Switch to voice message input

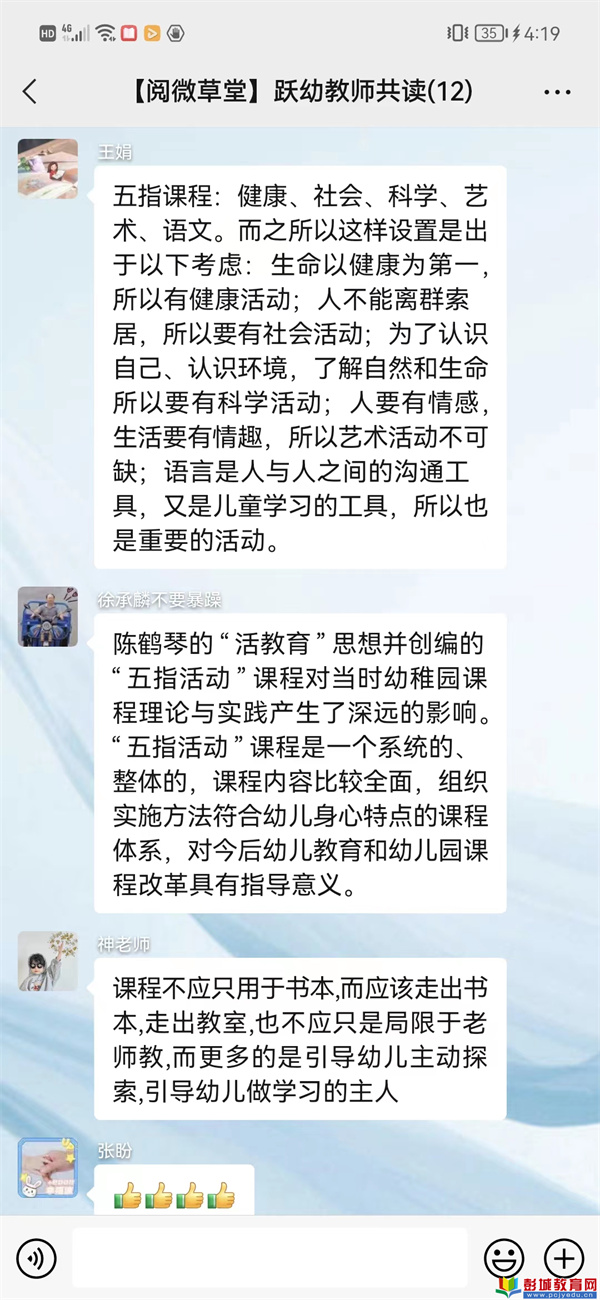pyautogui.click(x=37, y=1257)
